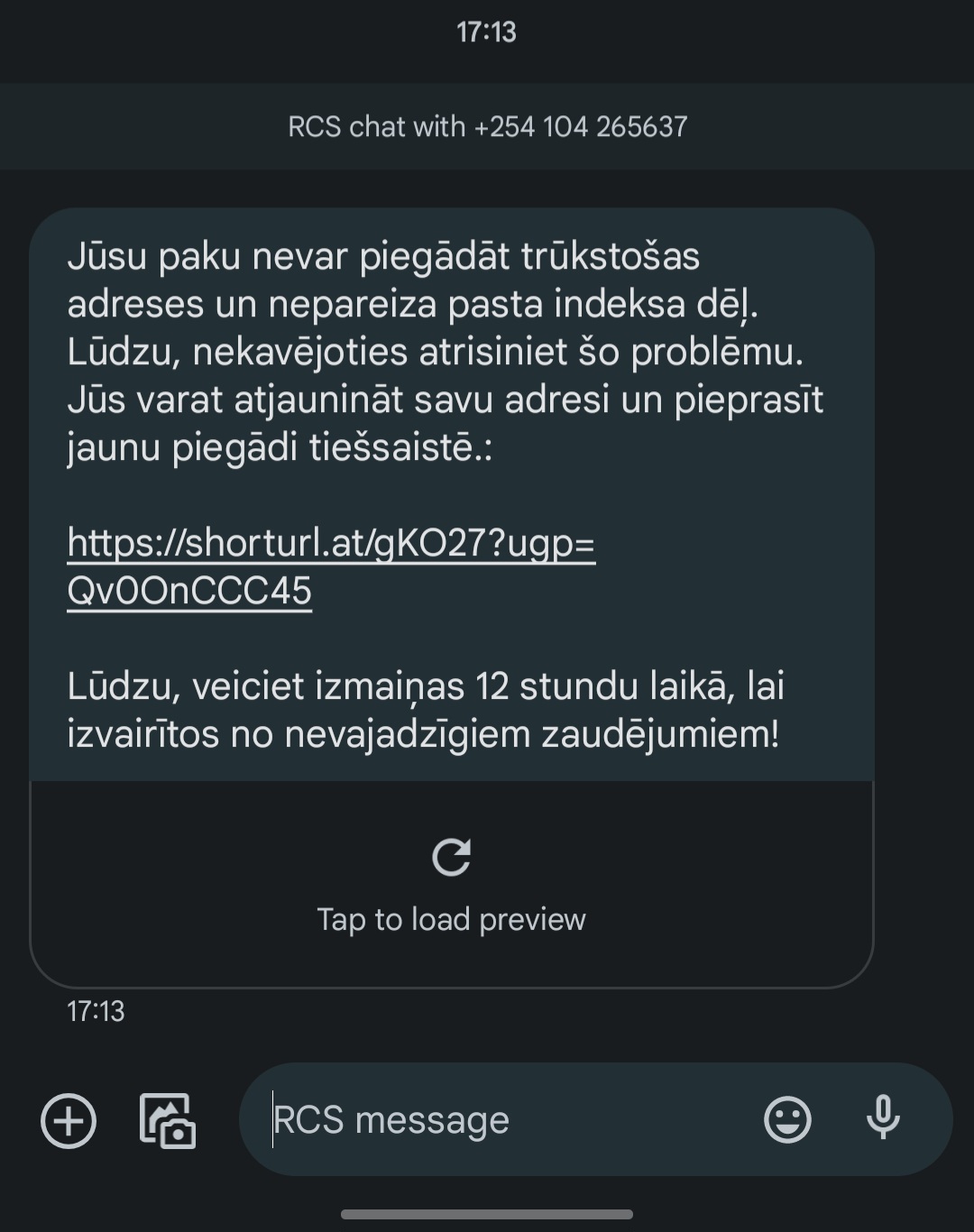Open the emoji picker
Screen dimensions: 974x1232
787,1120
